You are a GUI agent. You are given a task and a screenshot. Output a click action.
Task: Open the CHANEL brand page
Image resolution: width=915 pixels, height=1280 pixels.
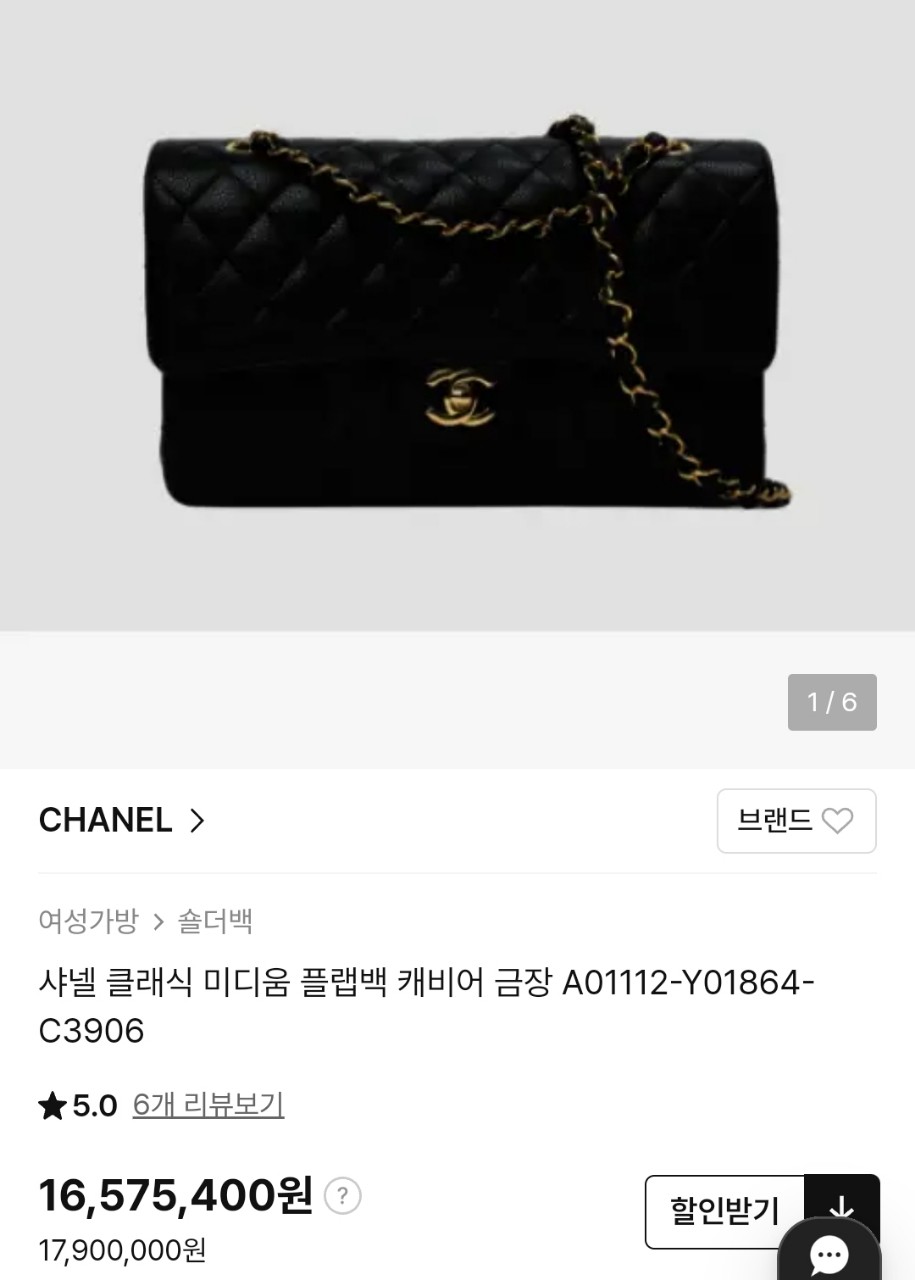[x=121, y=821]
